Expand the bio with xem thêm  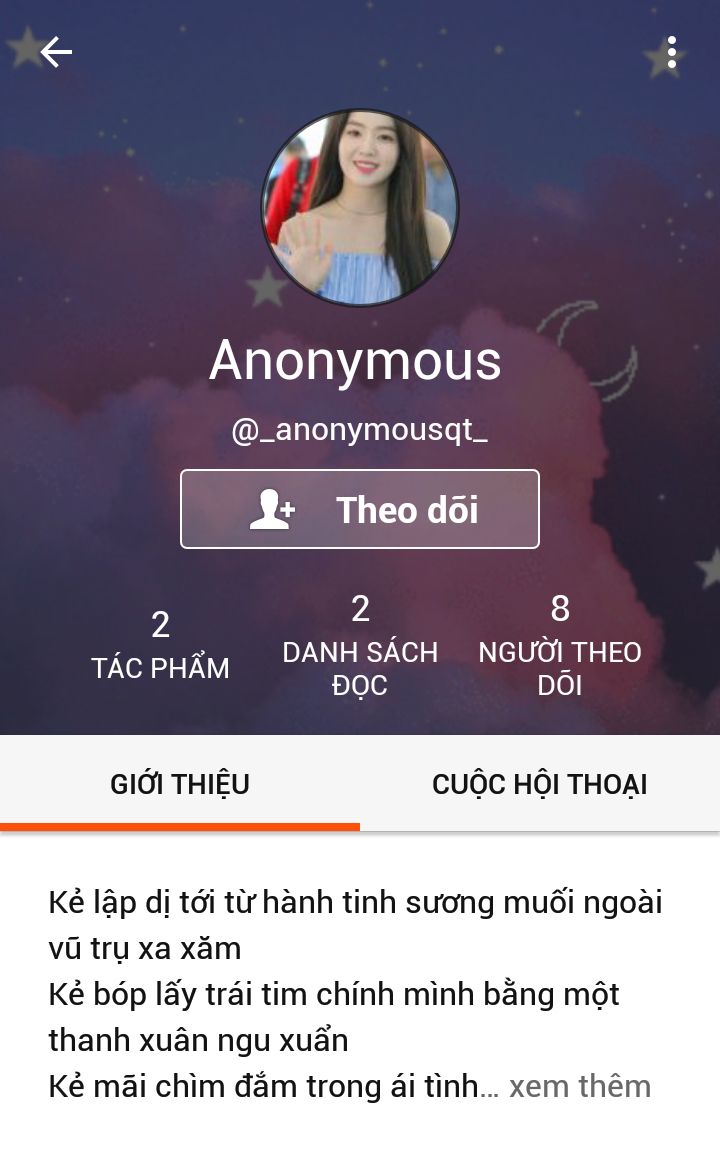pyautogui.click(x=579, y=1086)
